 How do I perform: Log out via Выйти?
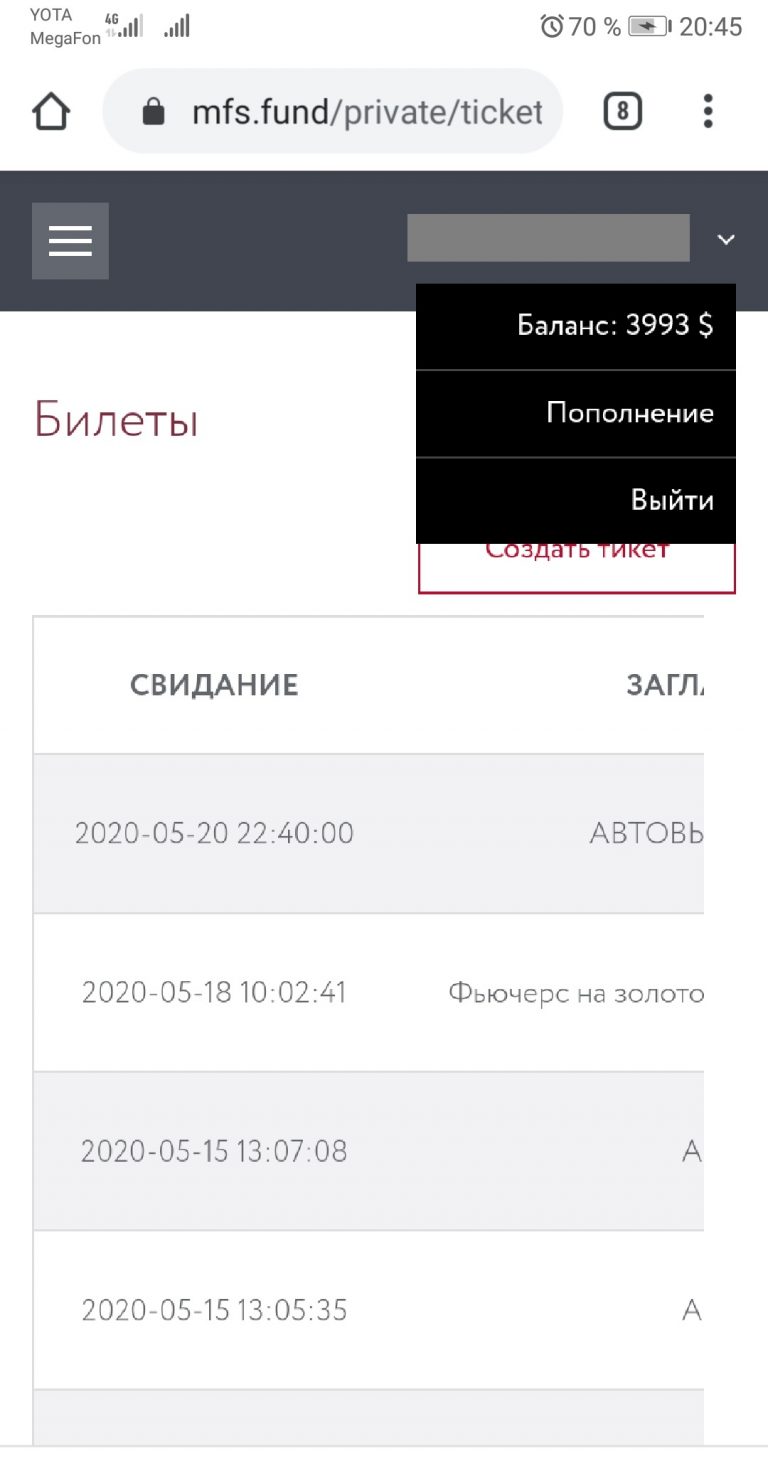576,501
